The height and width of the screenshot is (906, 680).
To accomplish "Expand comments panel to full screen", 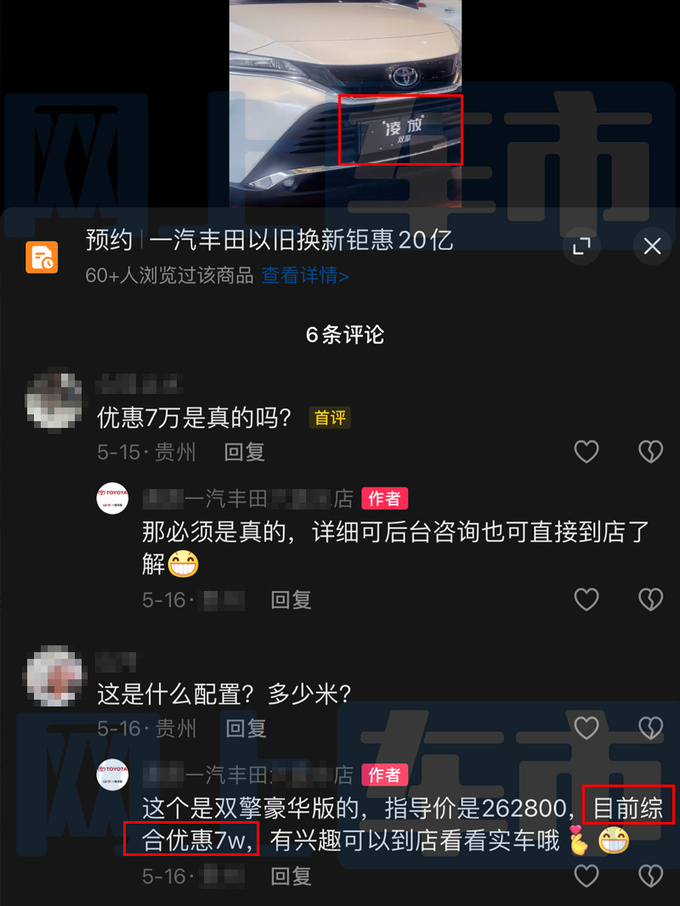I will pos(581,247).
